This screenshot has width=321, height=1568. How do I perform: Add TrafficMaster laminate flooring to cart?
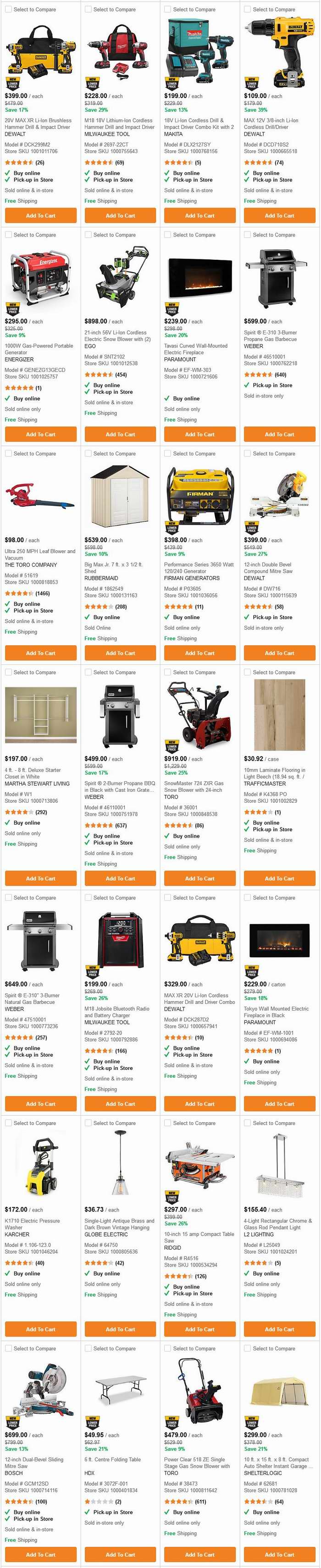tap(280, 878)
